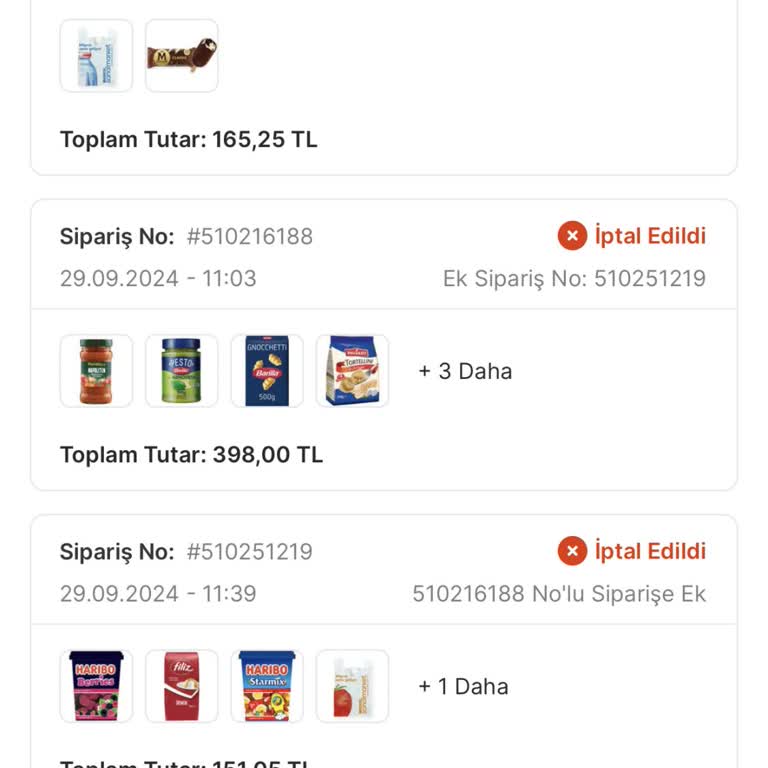This screenshot has height=768, width=768.
Task: Open order #510216188 details
Action: point(250,237)
